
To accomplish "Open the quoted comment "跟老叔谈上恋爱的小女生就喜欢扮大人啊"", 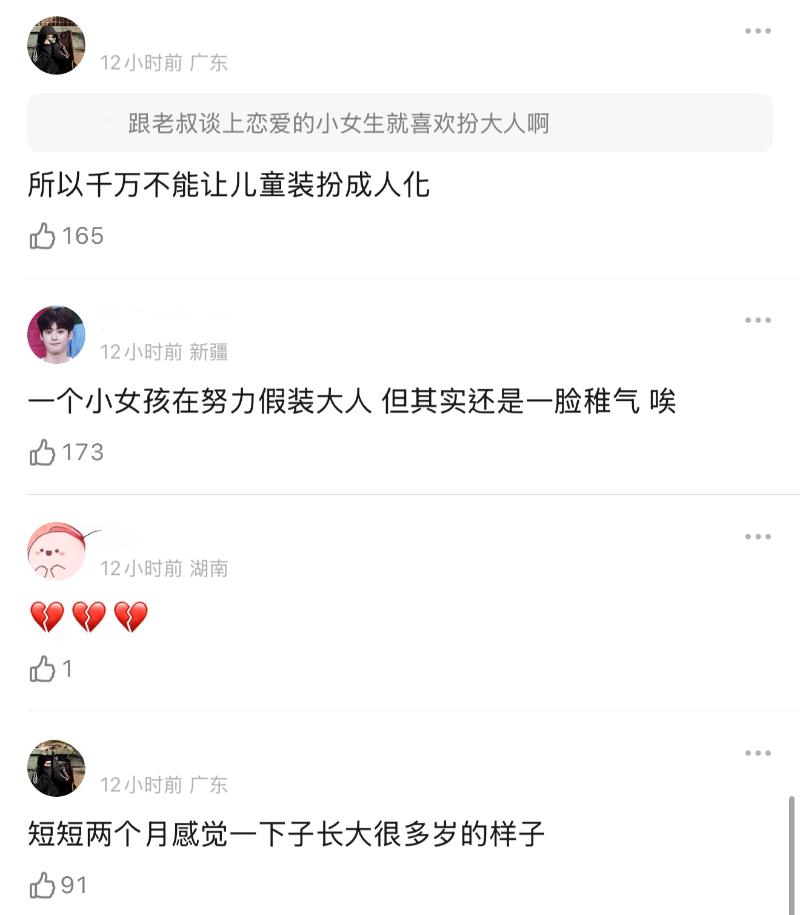I will tap(400, 123).
